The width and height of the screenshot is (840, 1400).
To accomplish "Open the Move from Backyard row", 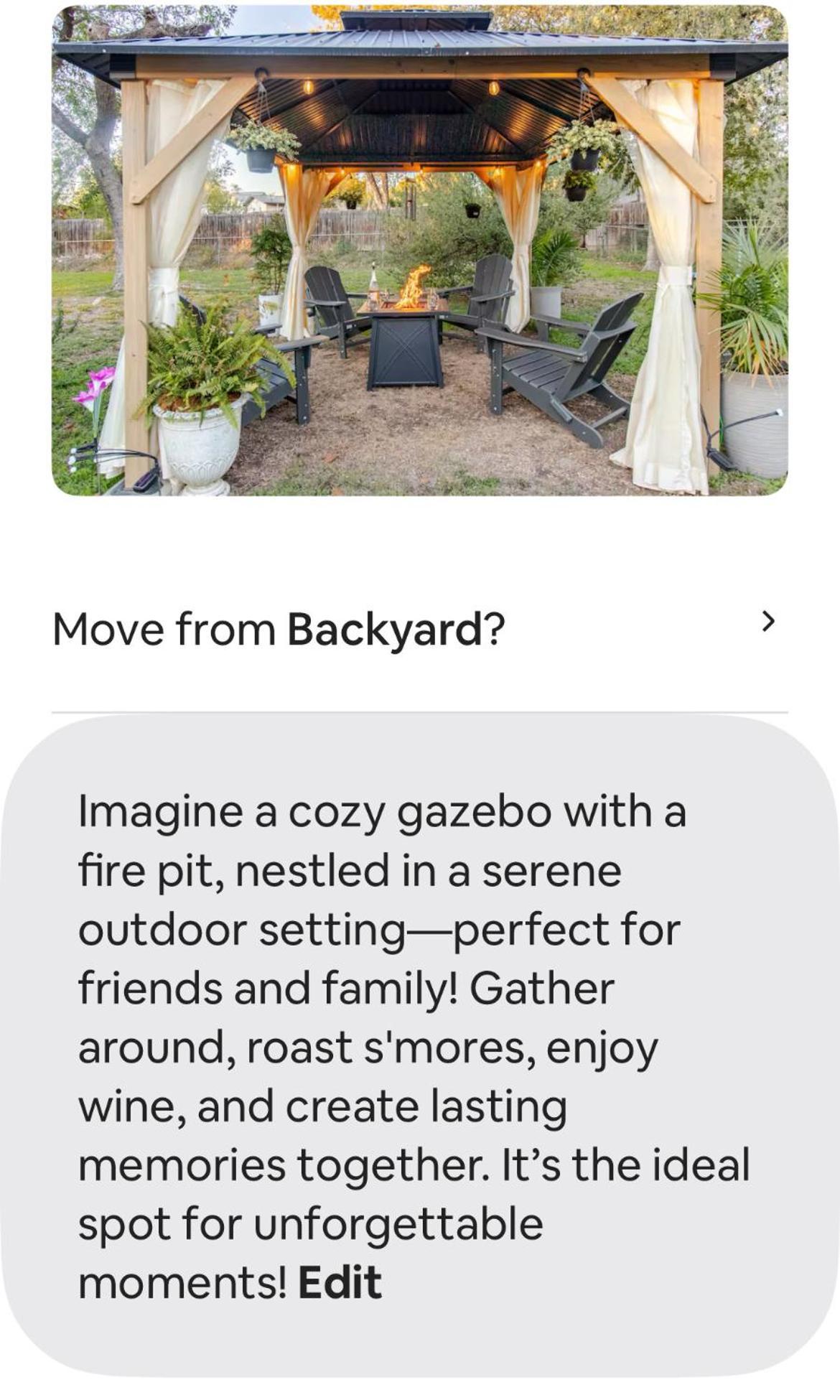I will [419, 628].
